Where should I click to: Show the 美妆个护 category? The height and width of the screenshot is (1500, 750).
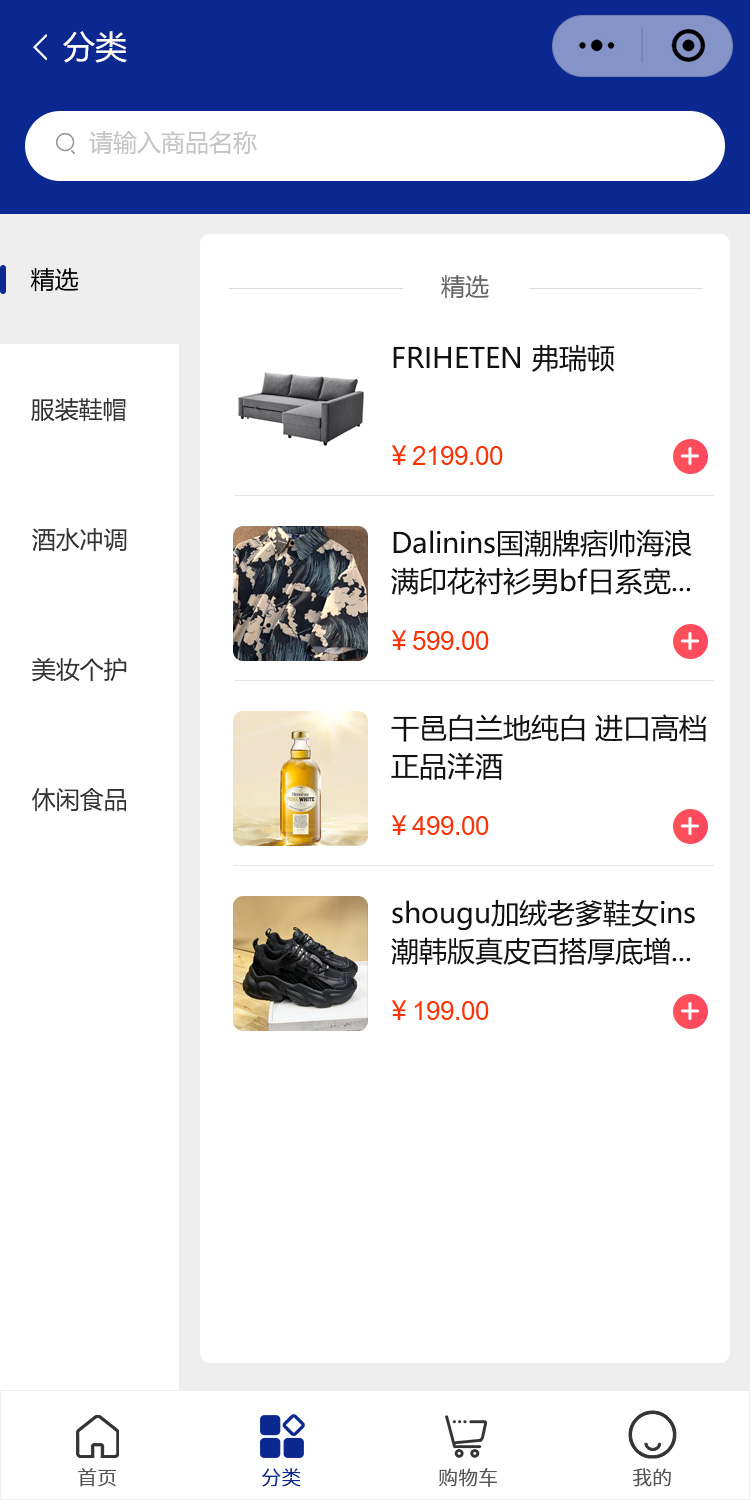click(79, 670)
